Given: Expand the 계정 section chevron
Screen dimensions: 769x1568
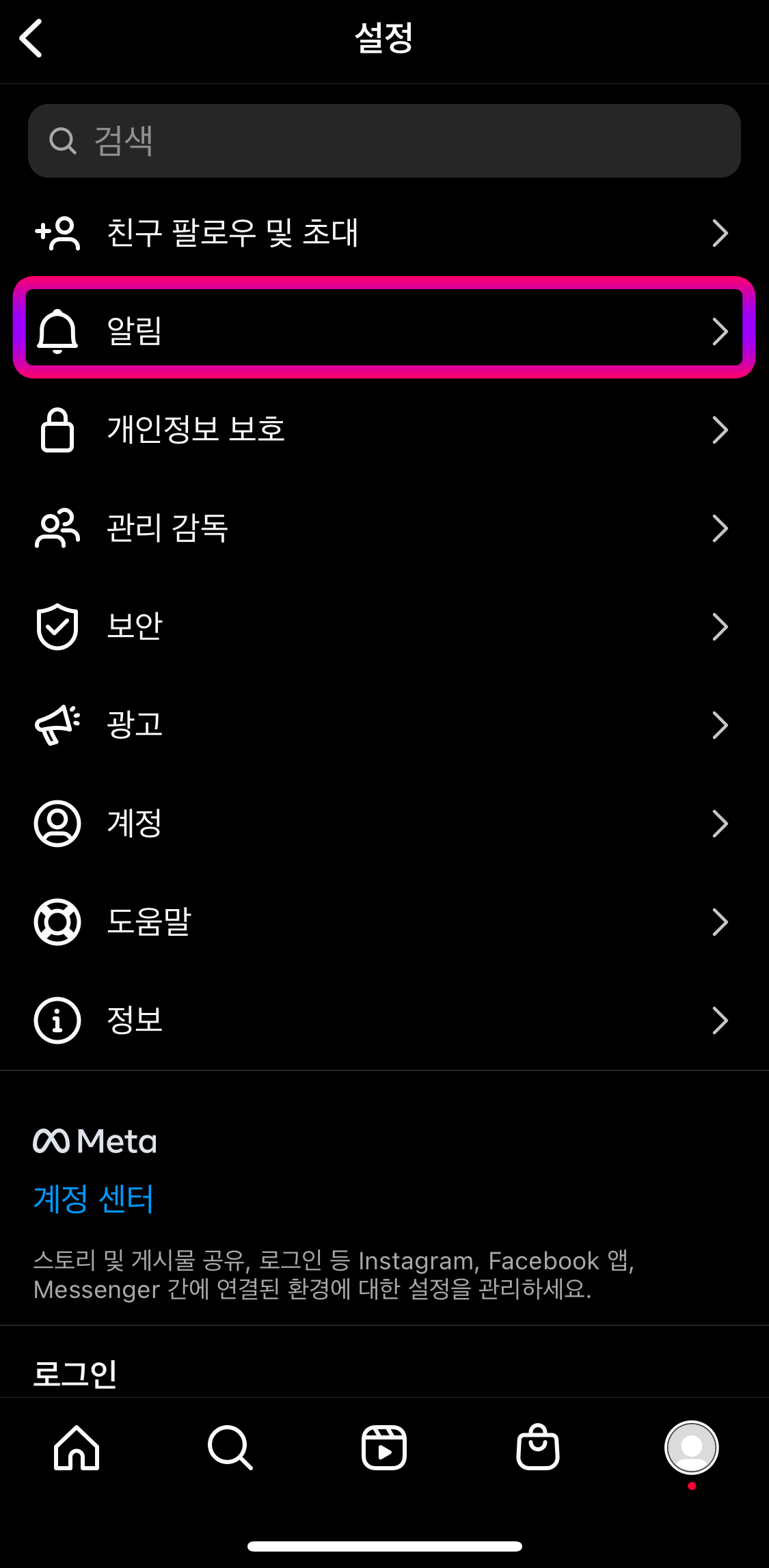Looking at the screenshot, I should click(721, 824).
